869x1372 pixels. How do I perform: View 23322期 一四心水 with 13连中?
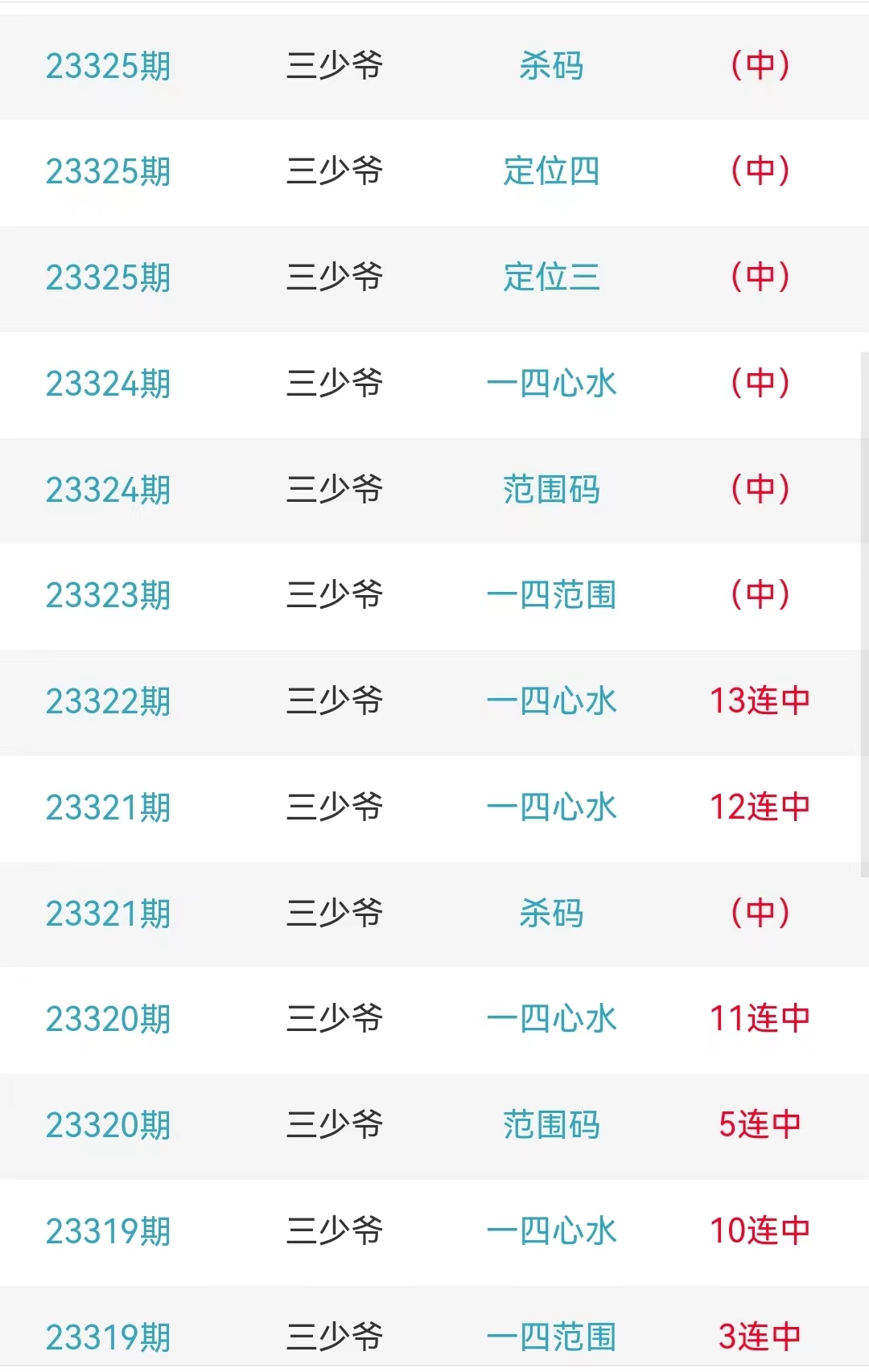coord(551,701)
